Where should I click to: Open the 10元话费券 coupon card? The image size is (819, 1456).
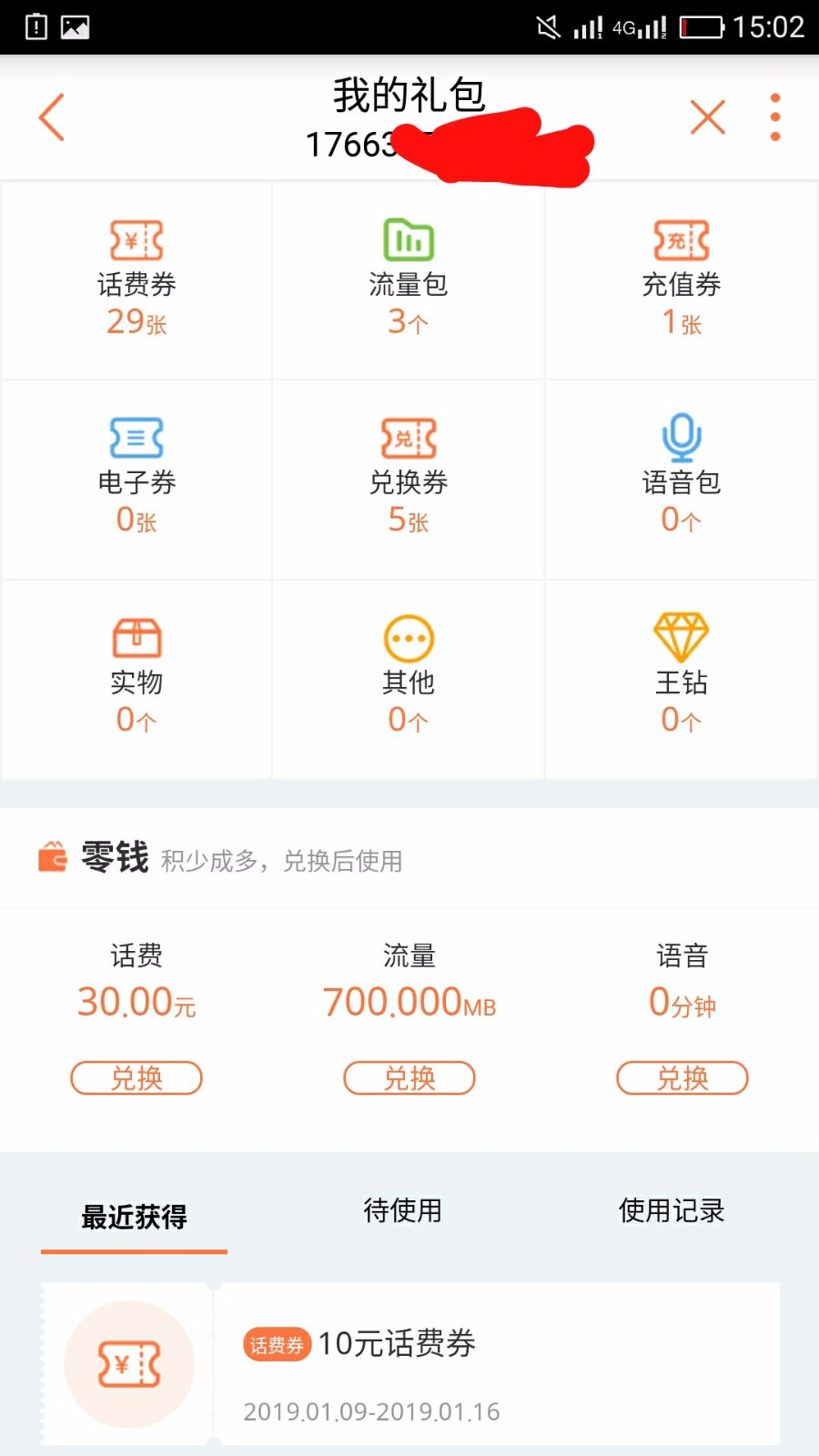(409, 1363)
